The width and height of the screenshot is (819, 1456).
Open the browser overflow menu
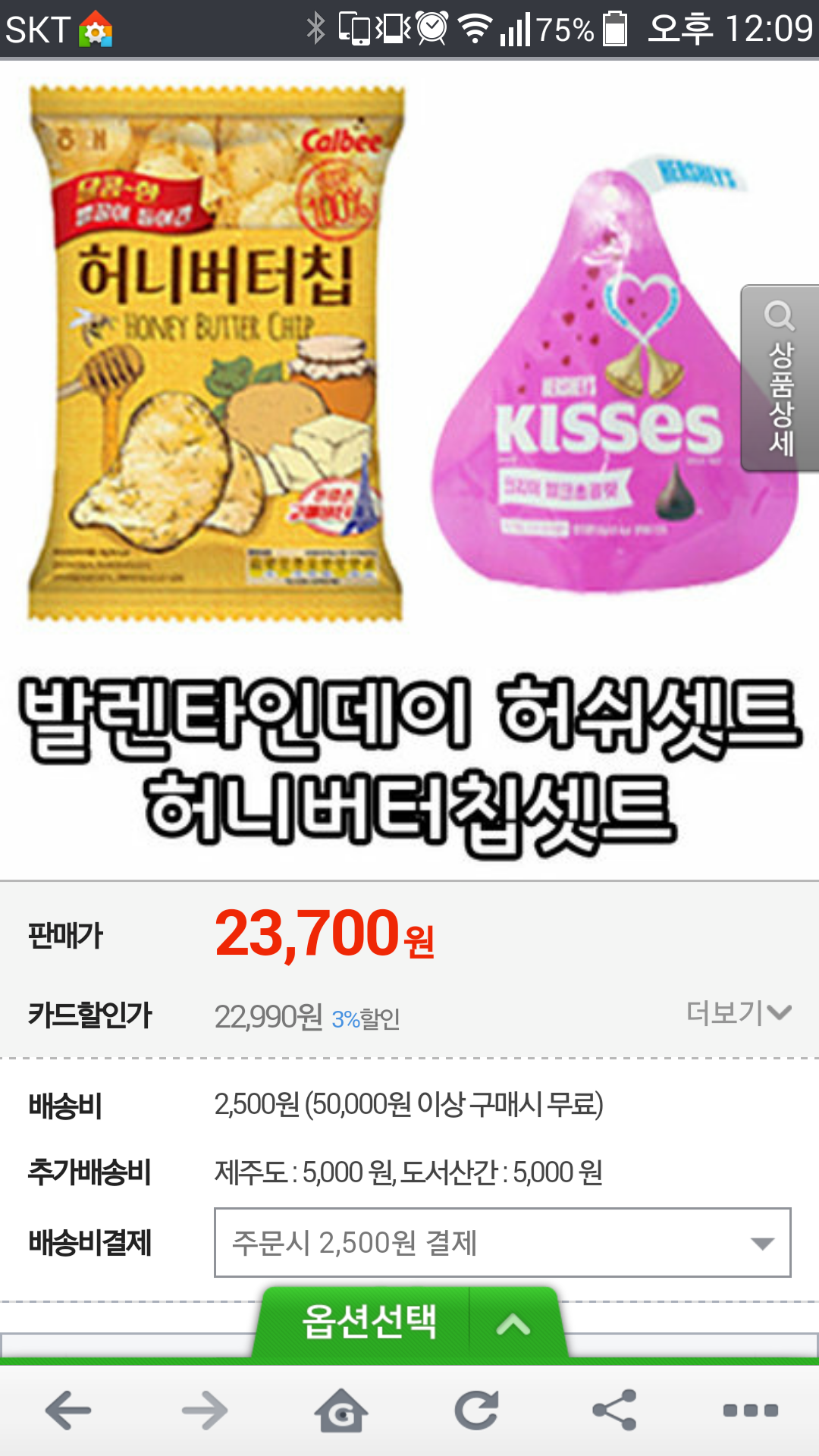click(750, 1411)
